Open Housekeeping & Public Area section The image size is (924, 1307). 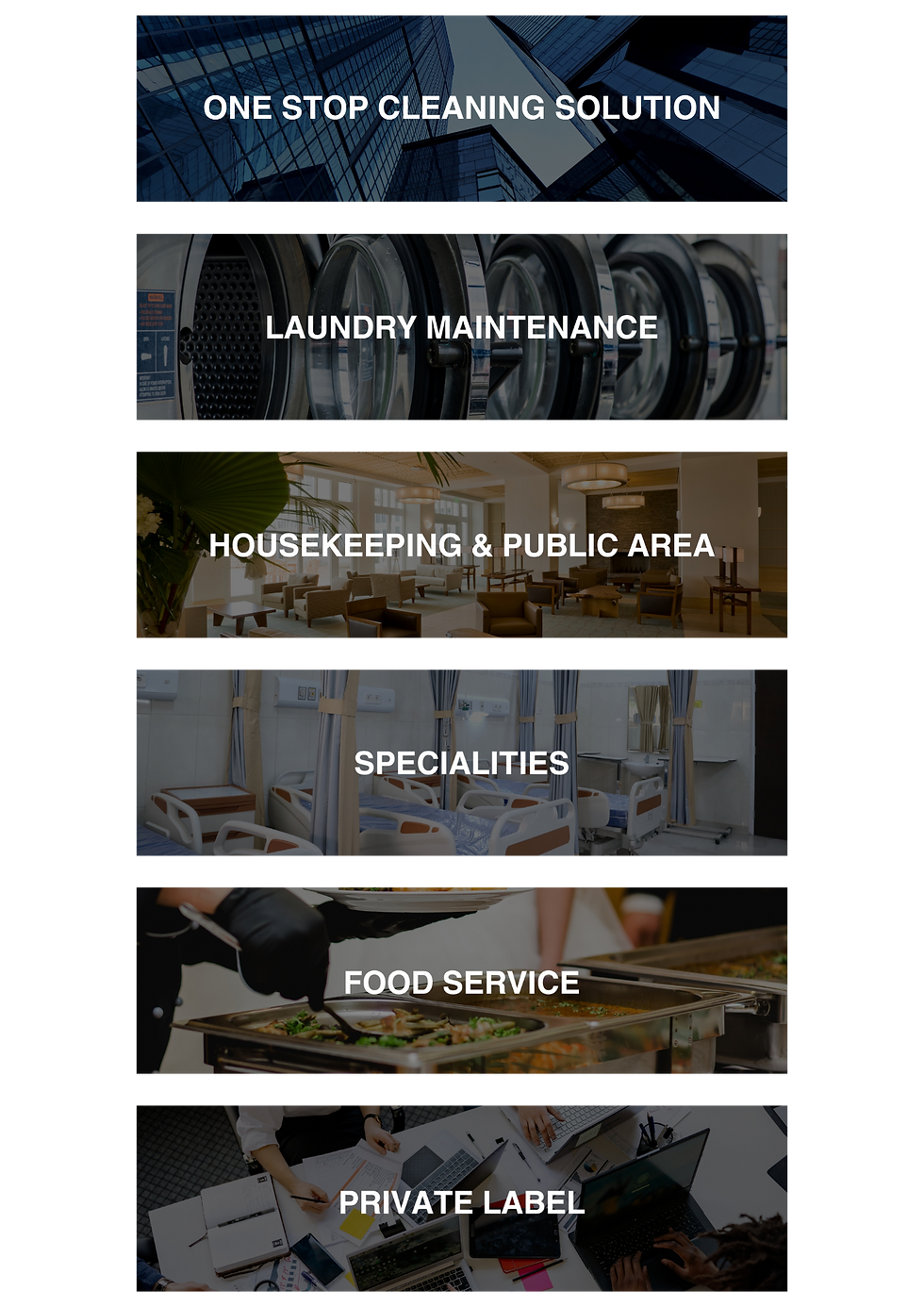click(461, 545)
